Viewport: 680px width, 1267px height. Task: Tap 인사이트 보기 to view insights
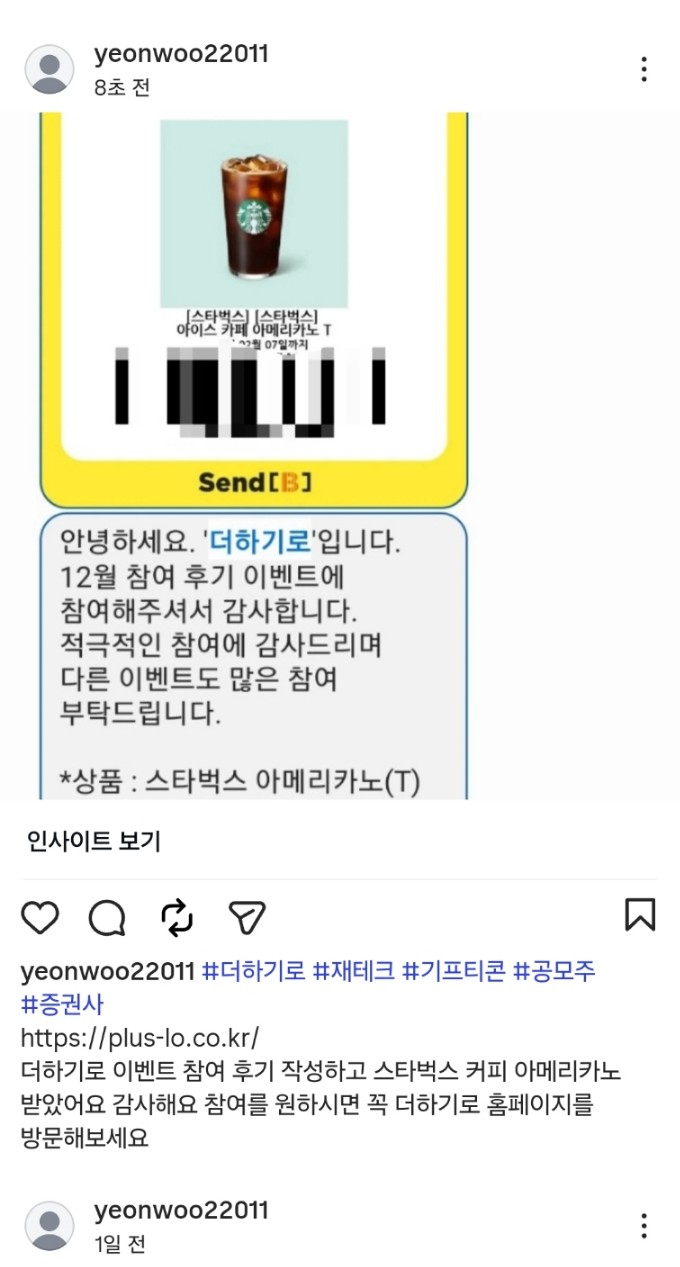click(94, 841)
